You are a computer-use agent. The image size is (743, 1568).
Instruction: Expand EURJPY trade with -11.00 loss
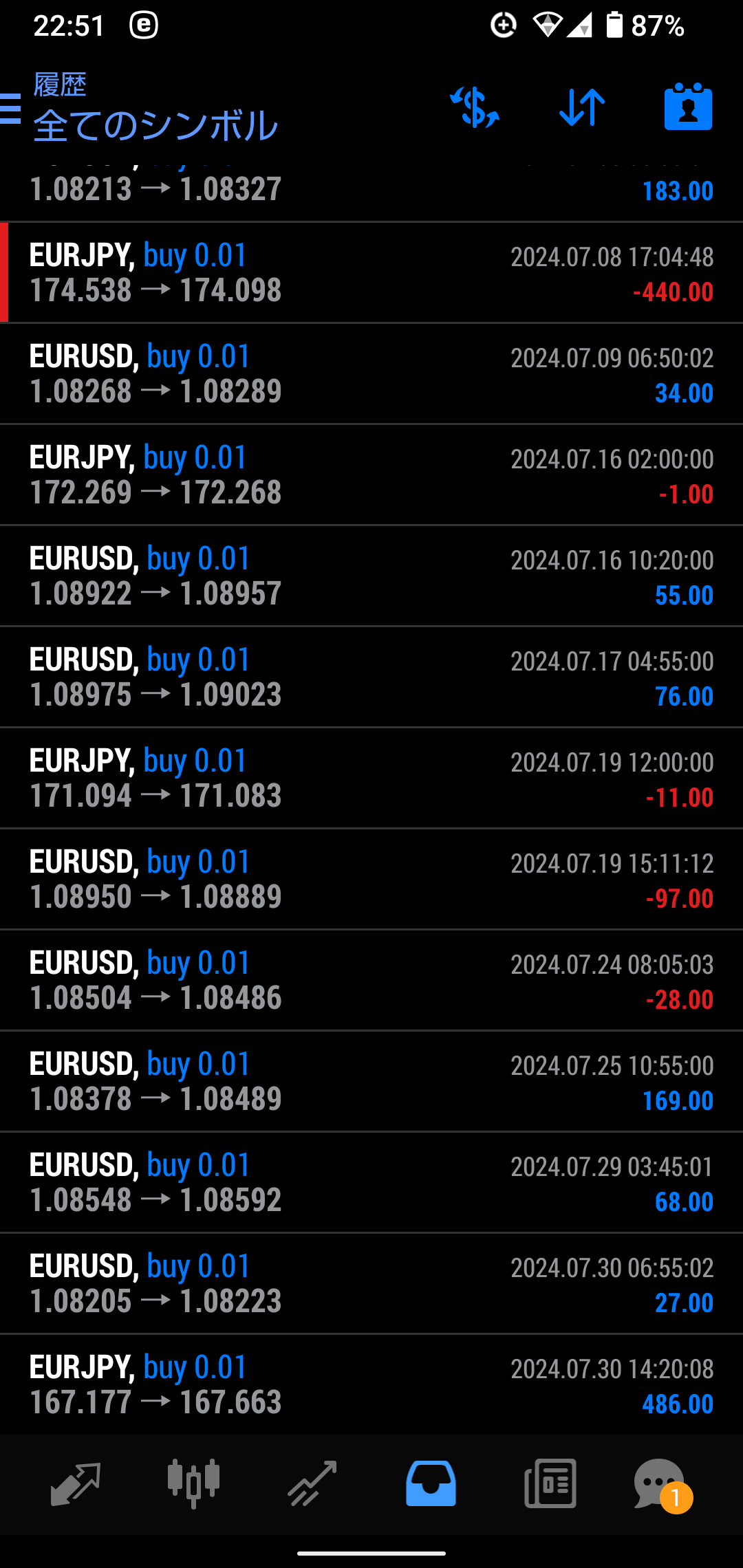pos(371,778)
